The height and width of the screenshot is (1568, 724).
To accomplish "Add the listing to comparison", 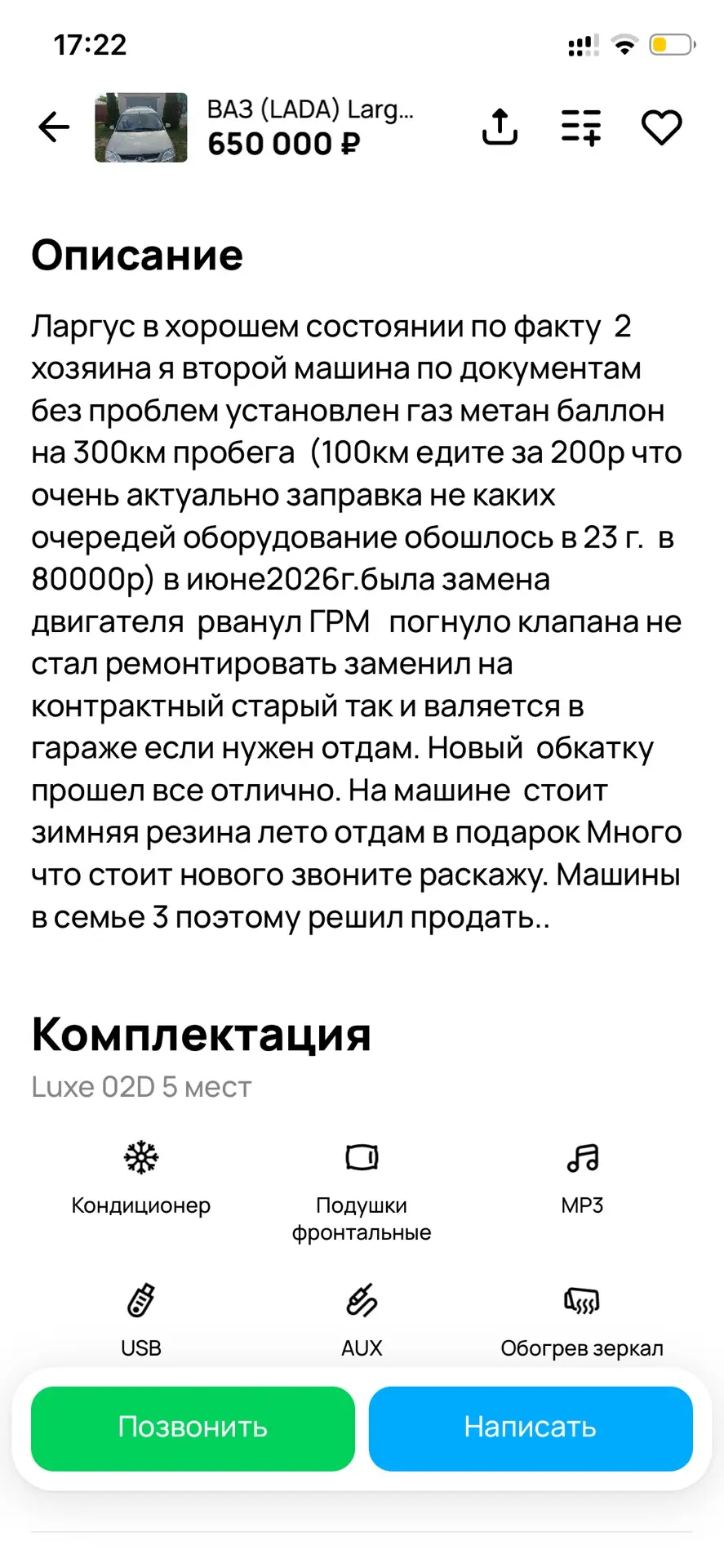I will coord(581,127).
